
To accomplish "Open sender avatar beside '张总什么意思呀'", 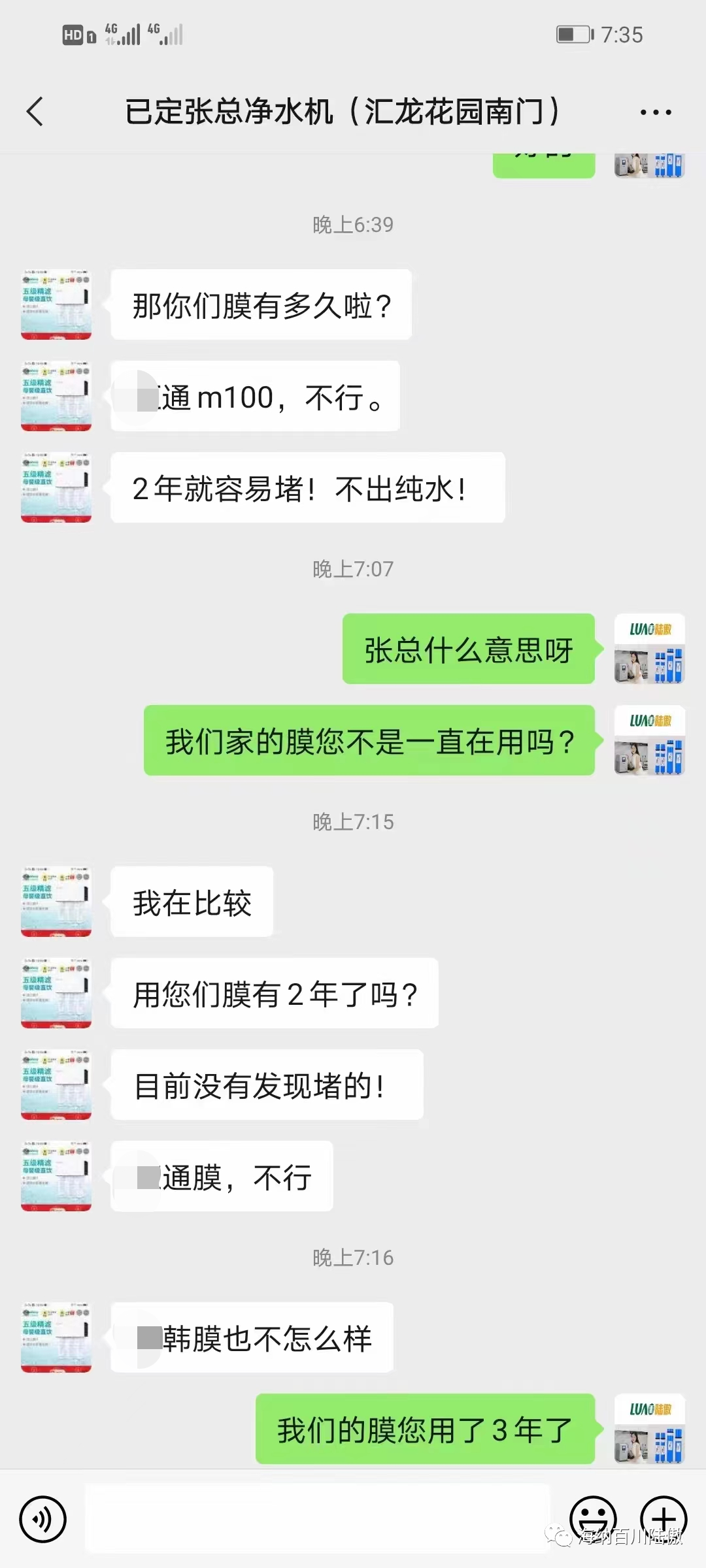I will [649, 649].
